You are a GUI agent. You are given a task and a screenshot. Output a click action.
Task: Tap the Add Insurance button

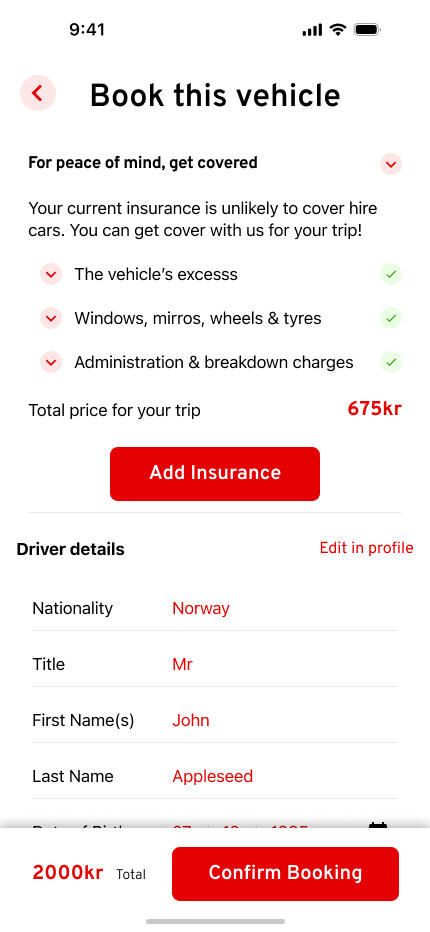click(215, 474)
